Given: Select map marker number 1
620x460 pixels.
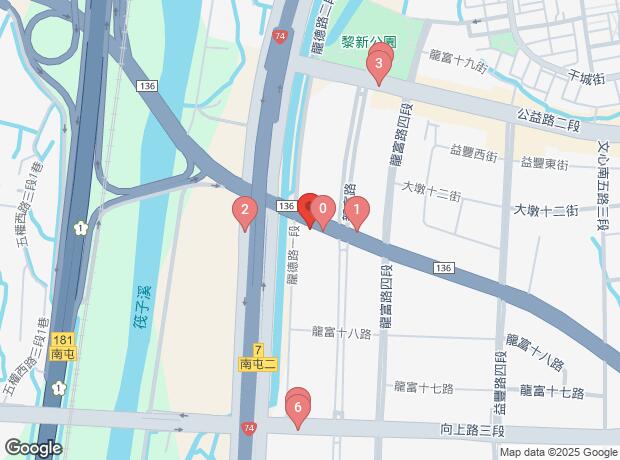Looking at the screenshot, I should (x=358, y=211).
